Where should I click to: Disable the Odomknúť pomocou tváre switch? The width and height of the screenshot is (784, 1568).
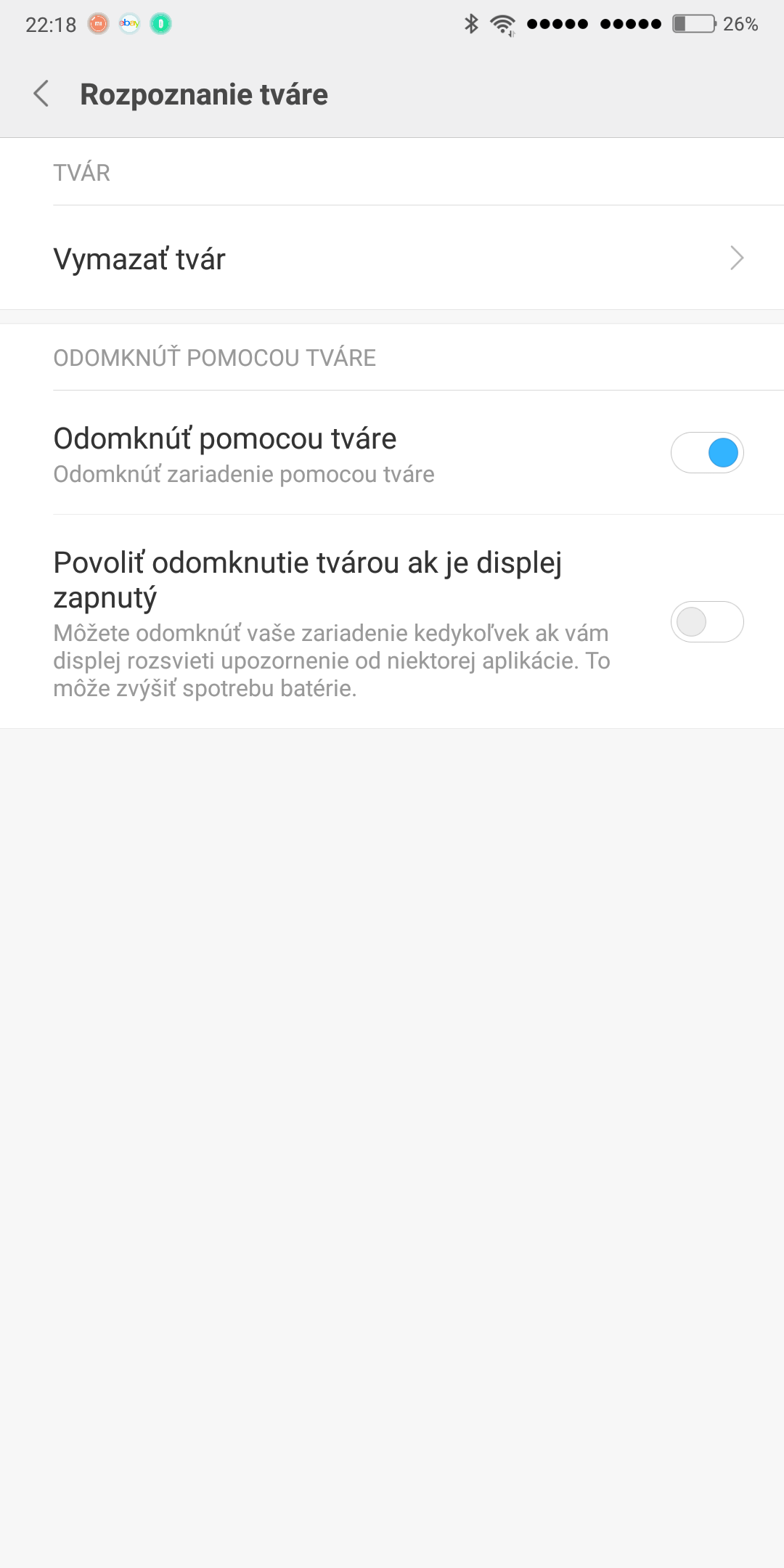pyautogui.click(x=707, y=453)
